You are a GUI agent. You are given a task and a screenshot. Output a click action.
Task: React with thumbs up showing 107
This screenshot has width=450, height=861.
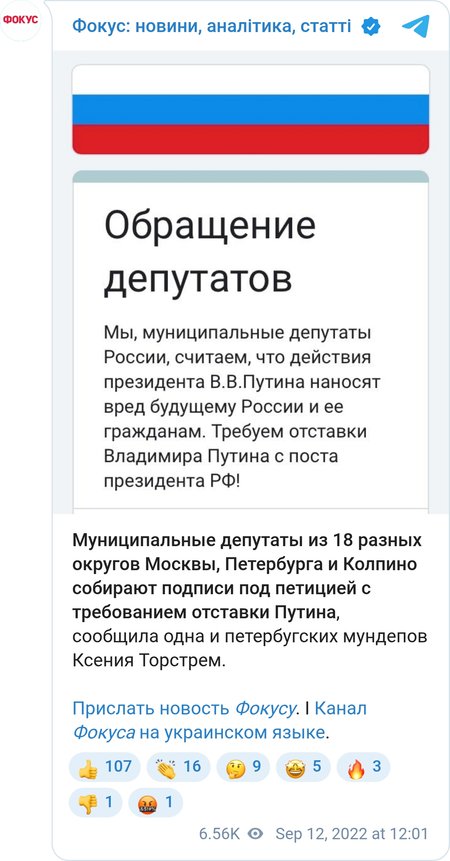coord(104,767)
